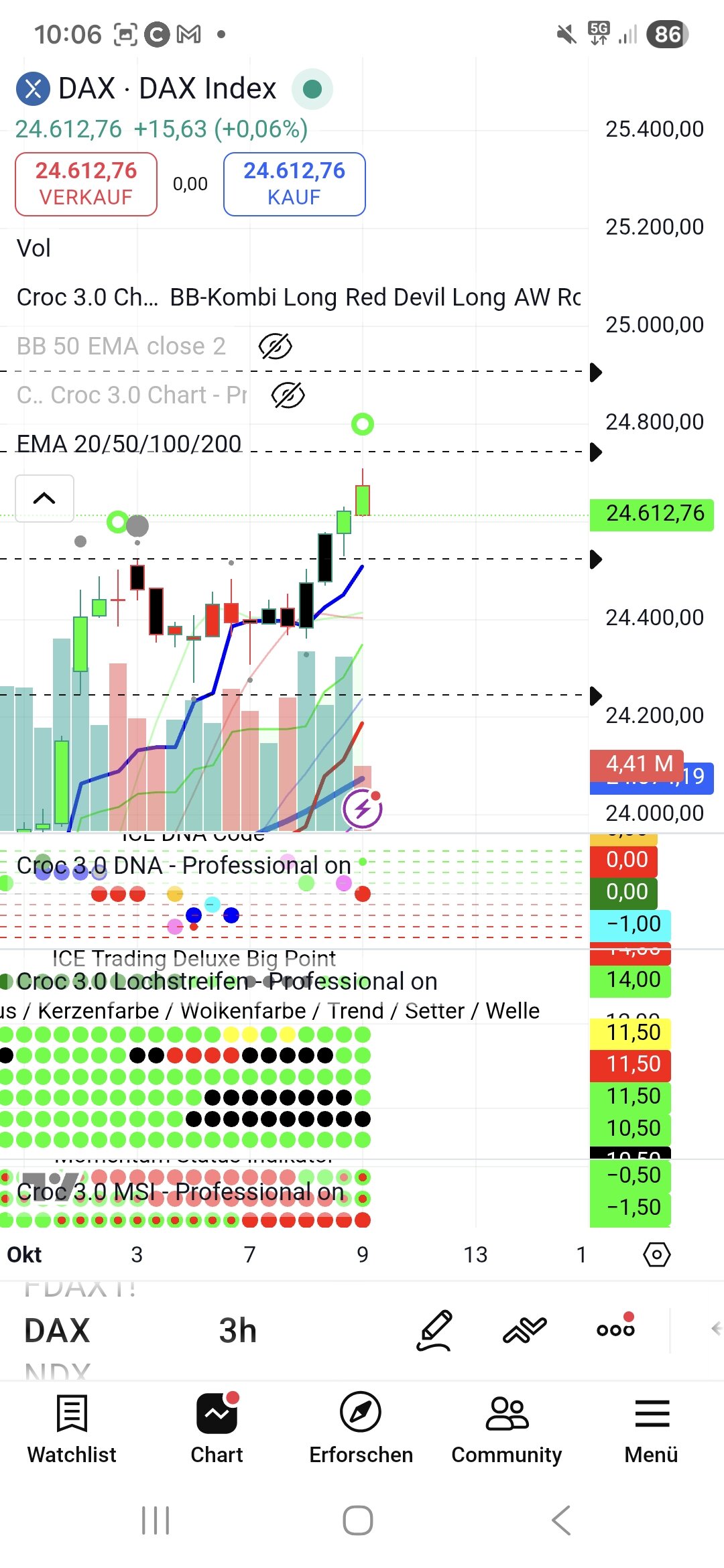Viewport: 724px width, 1568px height.
Task: Open the Community tab
Action: coord(506,1427)
